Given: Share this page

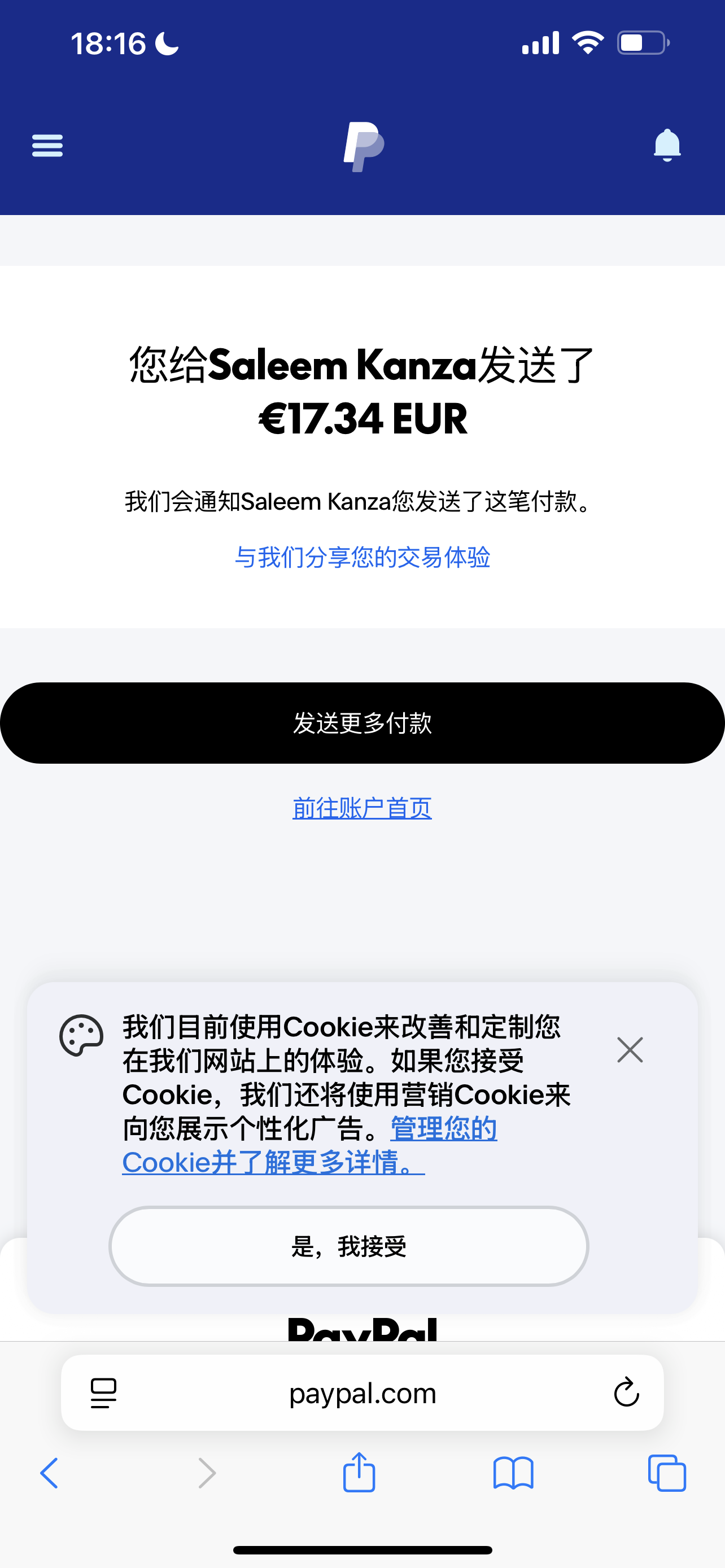Looking at the screenshot, I should click(x=359, y=1473).
